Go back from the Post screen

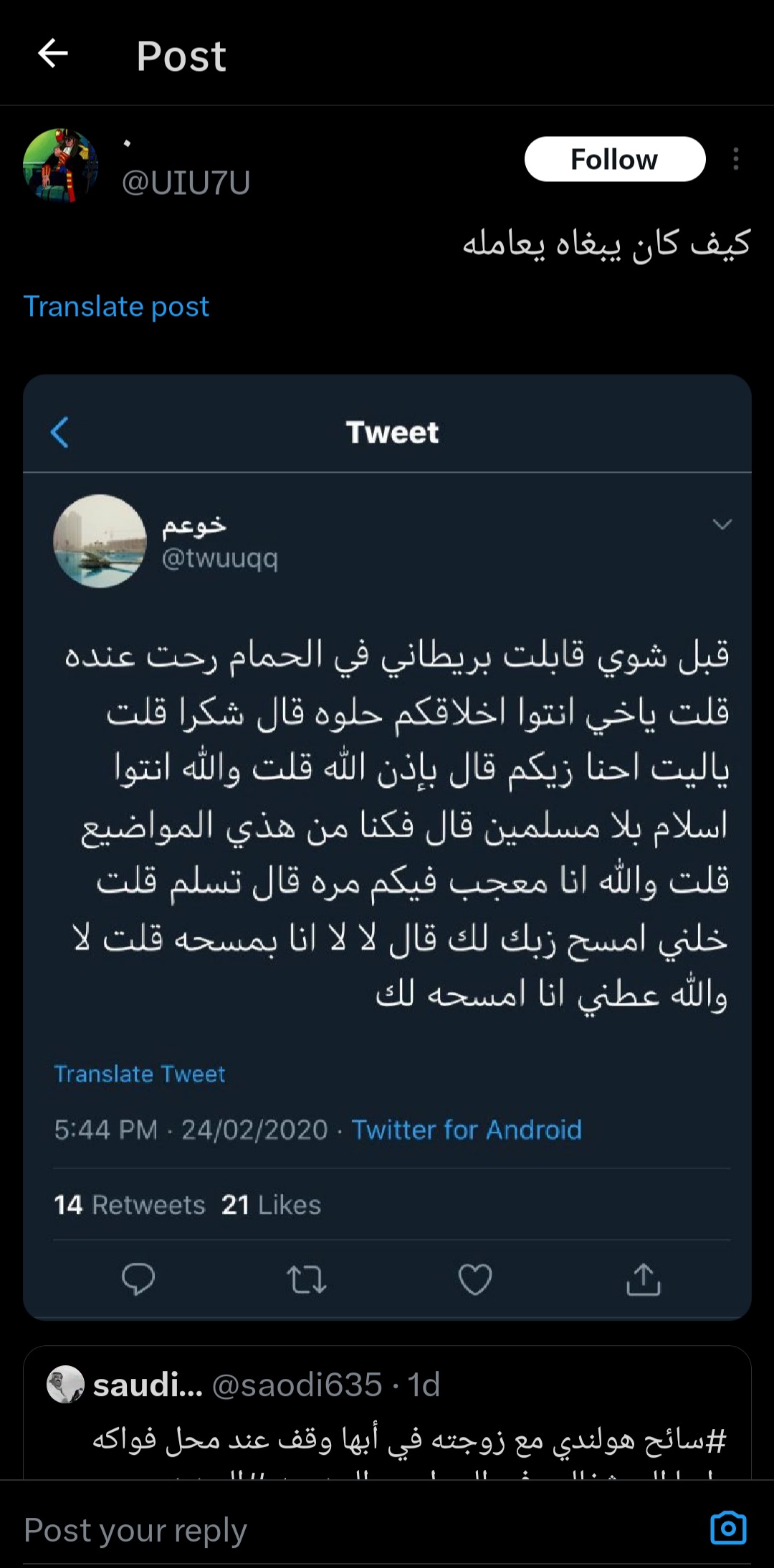coord(53,54)
